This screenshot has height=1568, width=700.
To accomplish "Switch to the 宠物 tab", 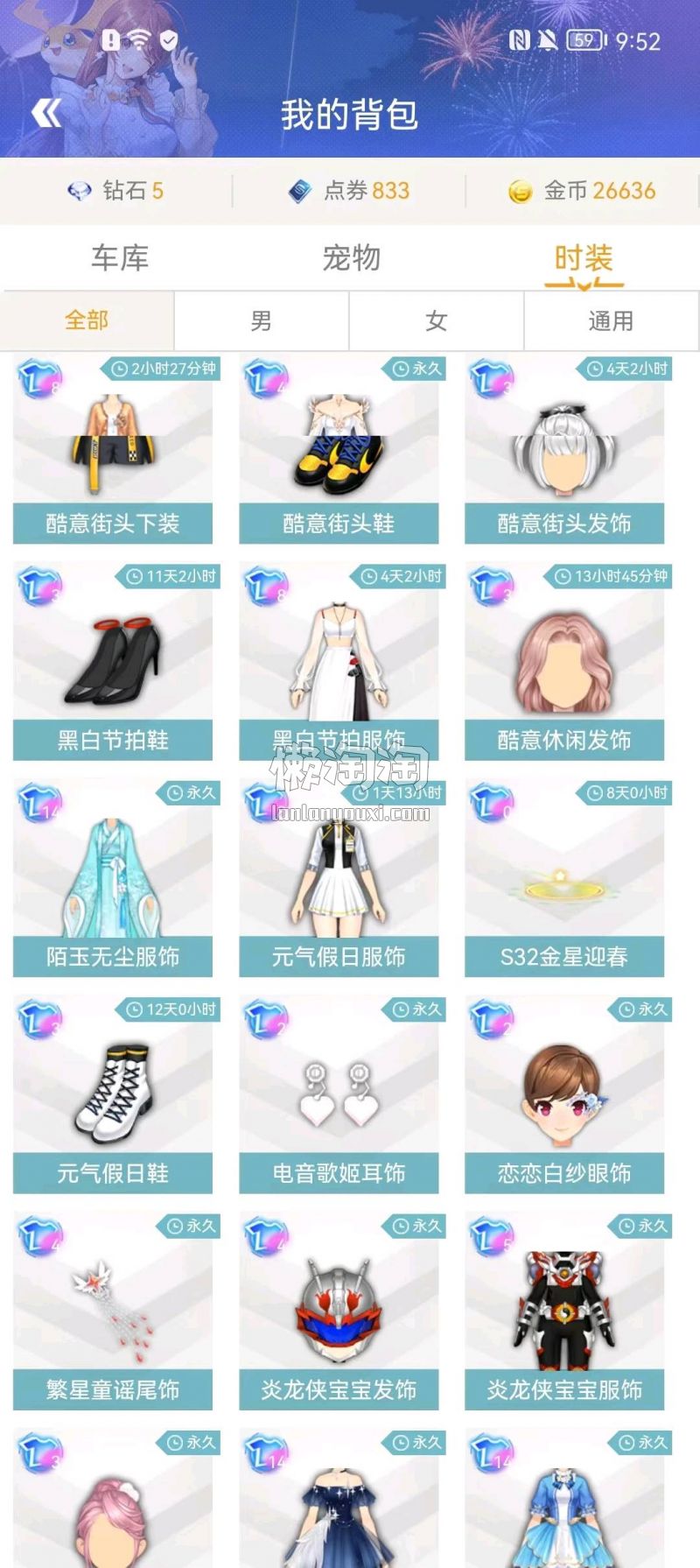I will (351, 258).
